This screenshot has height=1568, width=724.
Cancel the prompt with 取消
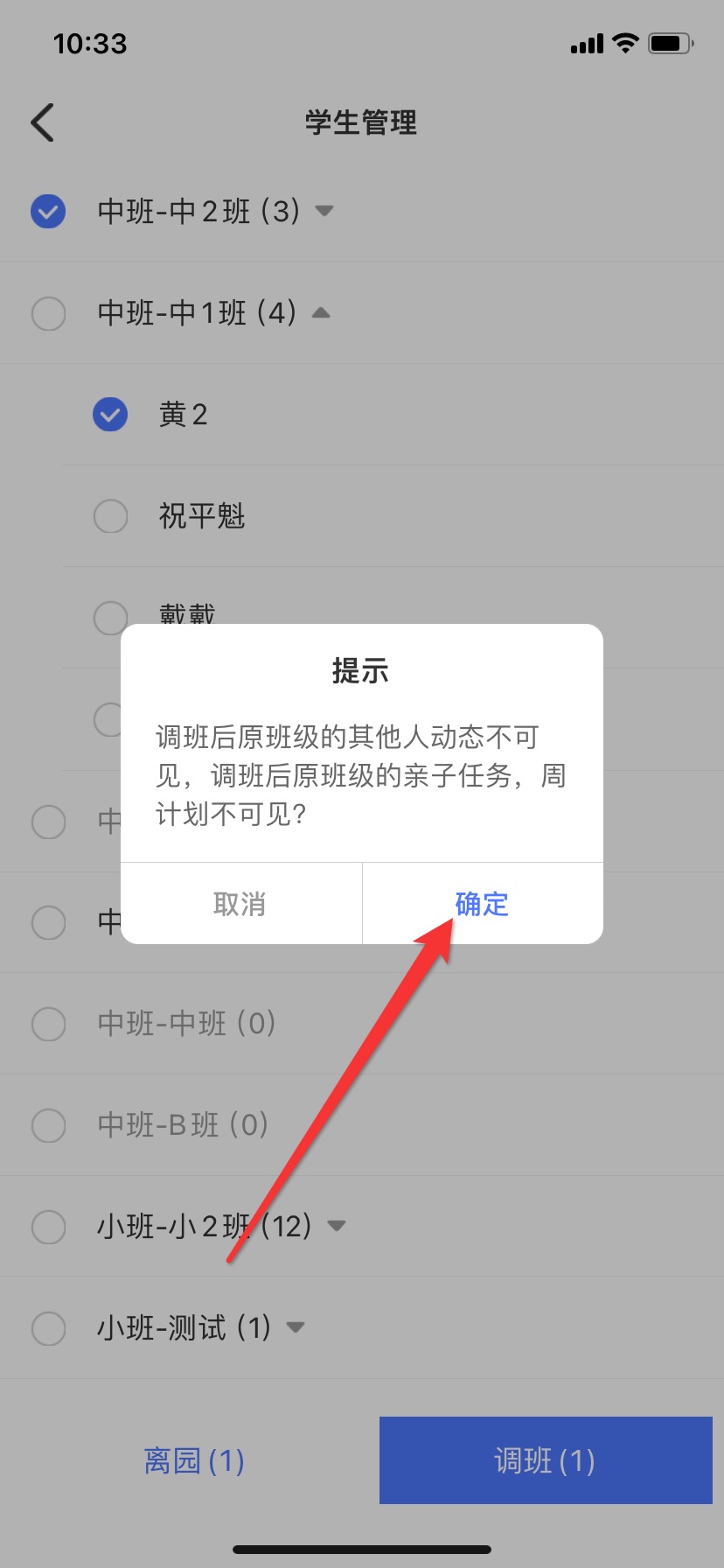pyautogui.click(x=240, y=904)
